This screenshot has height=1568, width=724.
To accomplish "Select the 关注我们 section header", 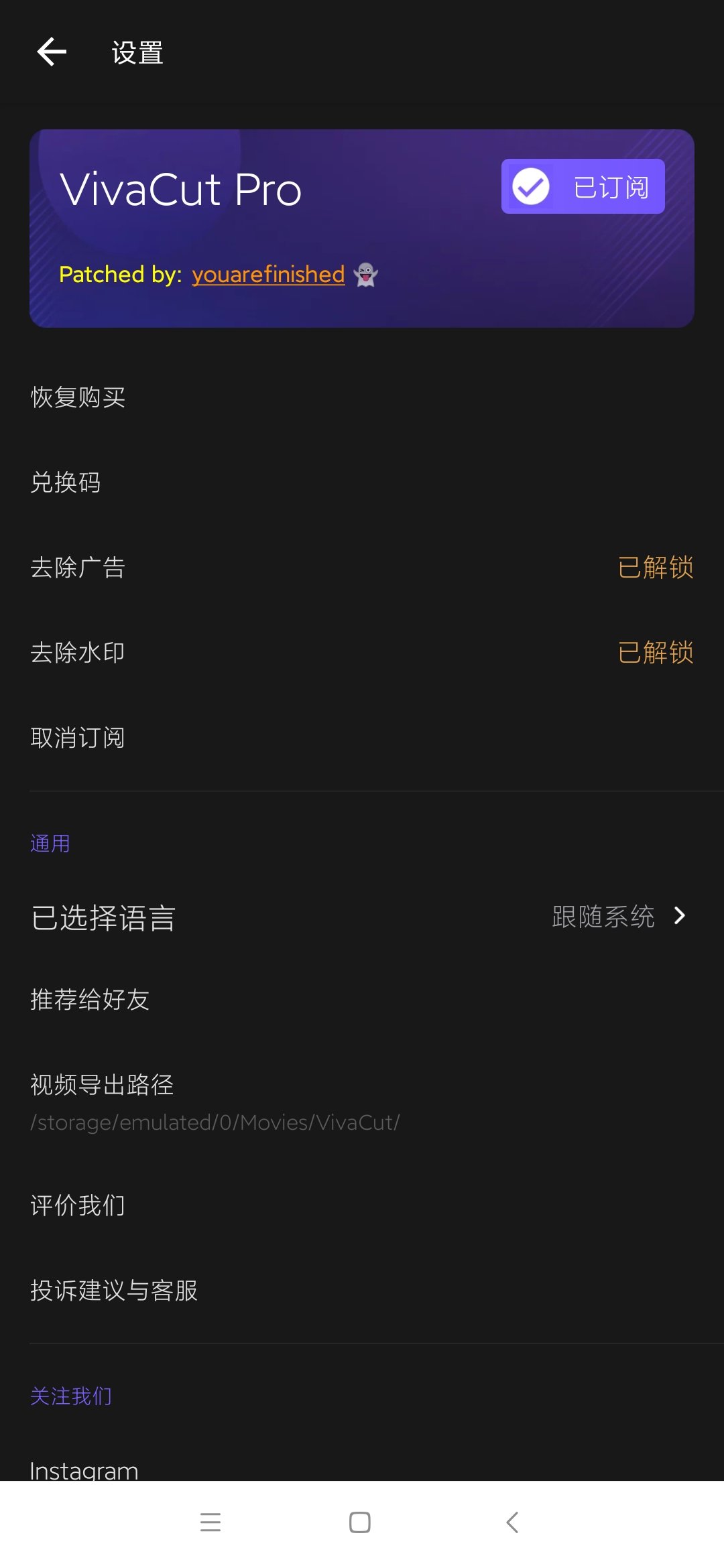I will pyautogui.click(x=70, y=1395).
